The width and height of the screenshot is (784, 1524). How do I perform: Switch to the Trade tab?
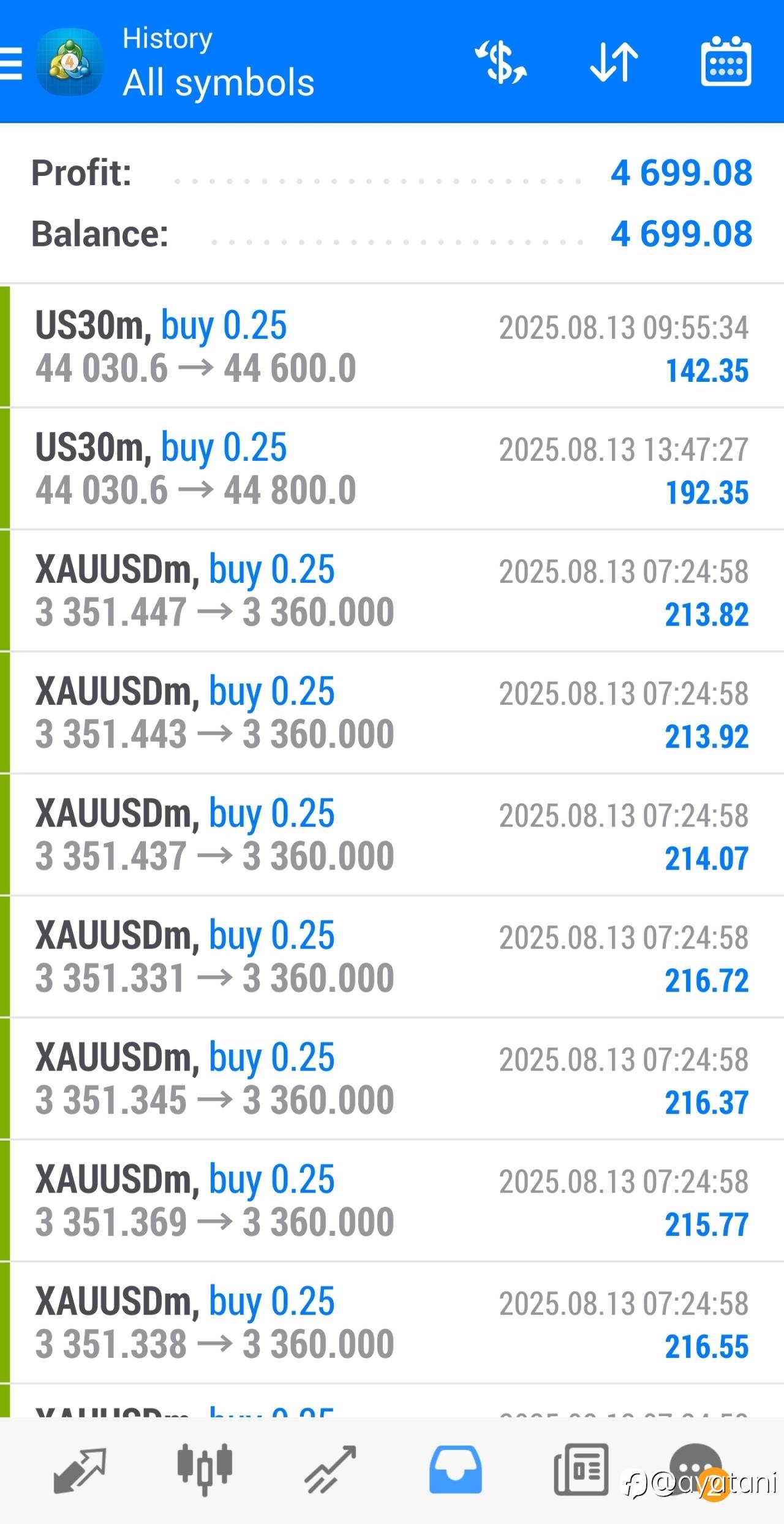(x=331, y=1470)
